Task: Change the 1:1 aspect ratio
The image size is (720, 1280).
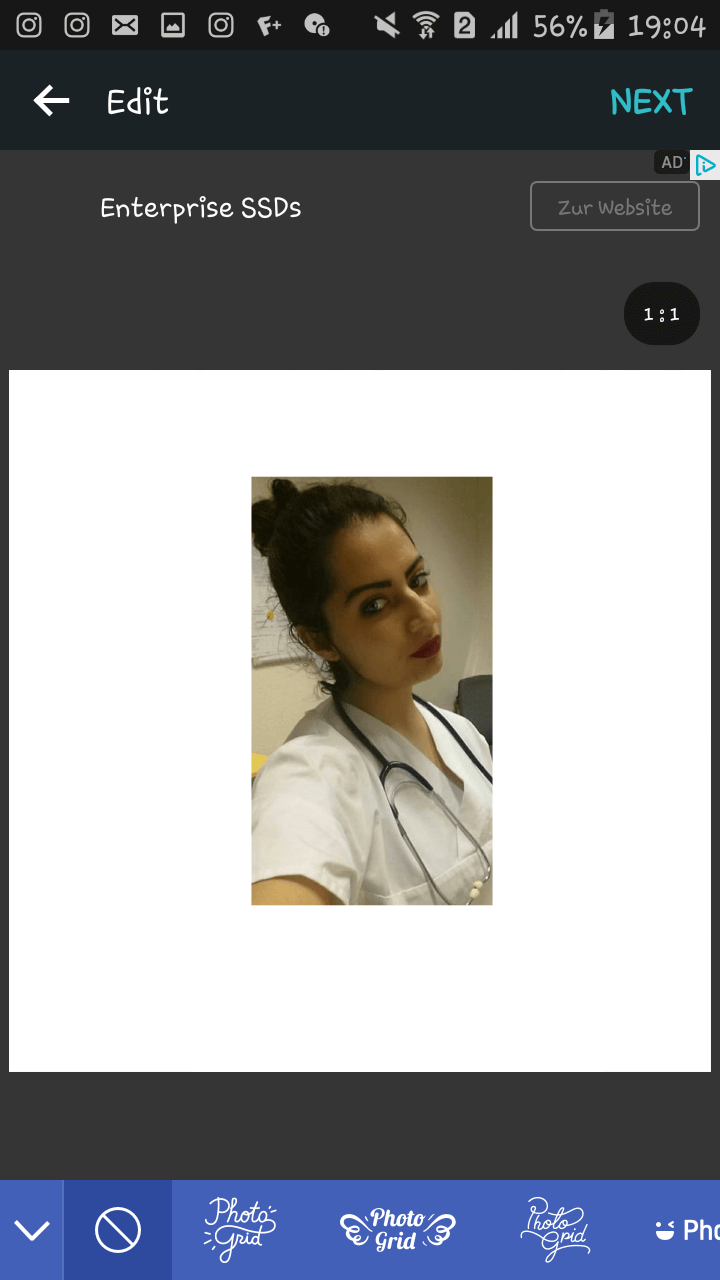Action: (661, 315)
